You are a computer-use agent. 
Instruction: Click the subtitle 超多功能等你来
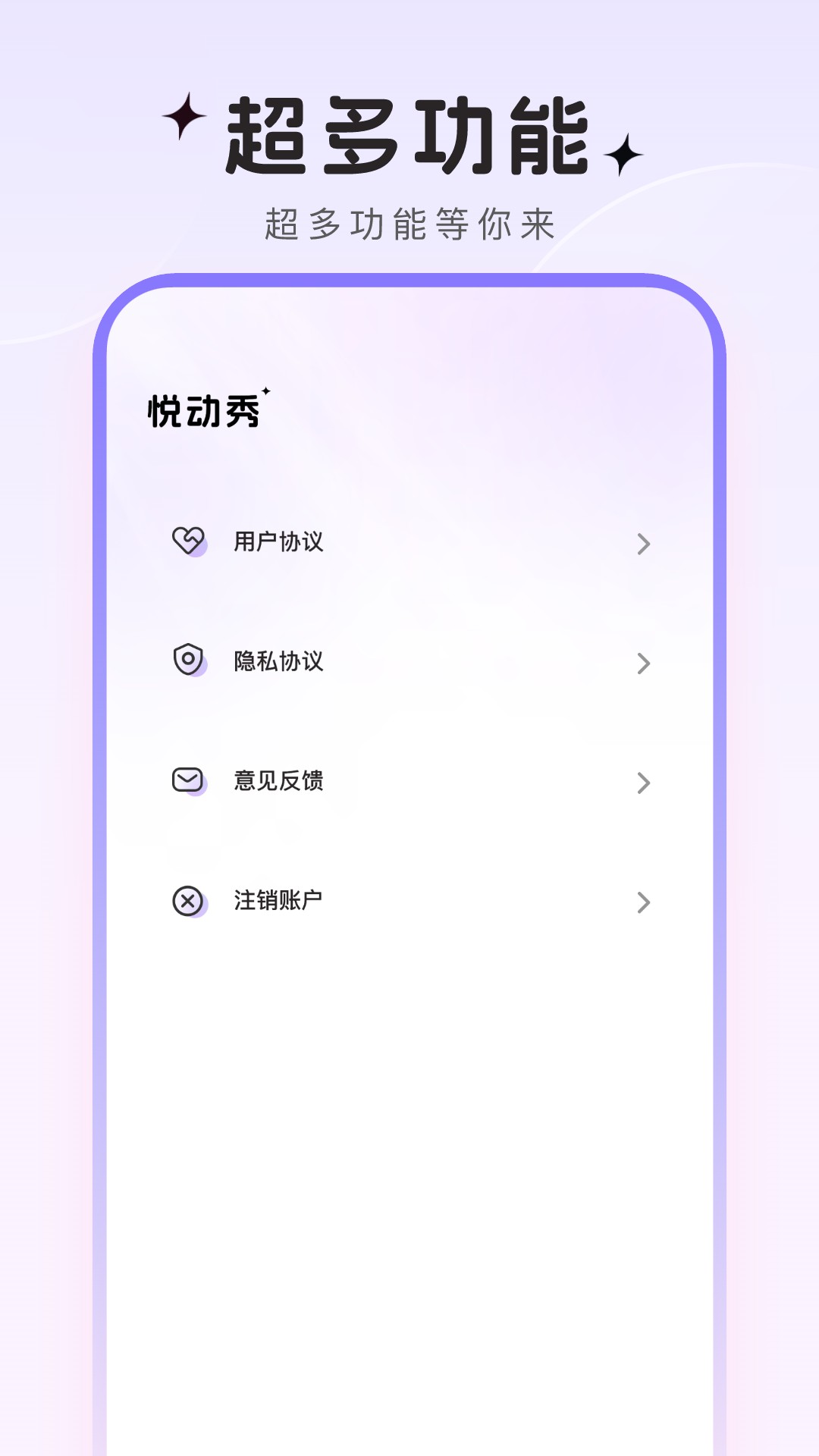(x=409, y=220)
